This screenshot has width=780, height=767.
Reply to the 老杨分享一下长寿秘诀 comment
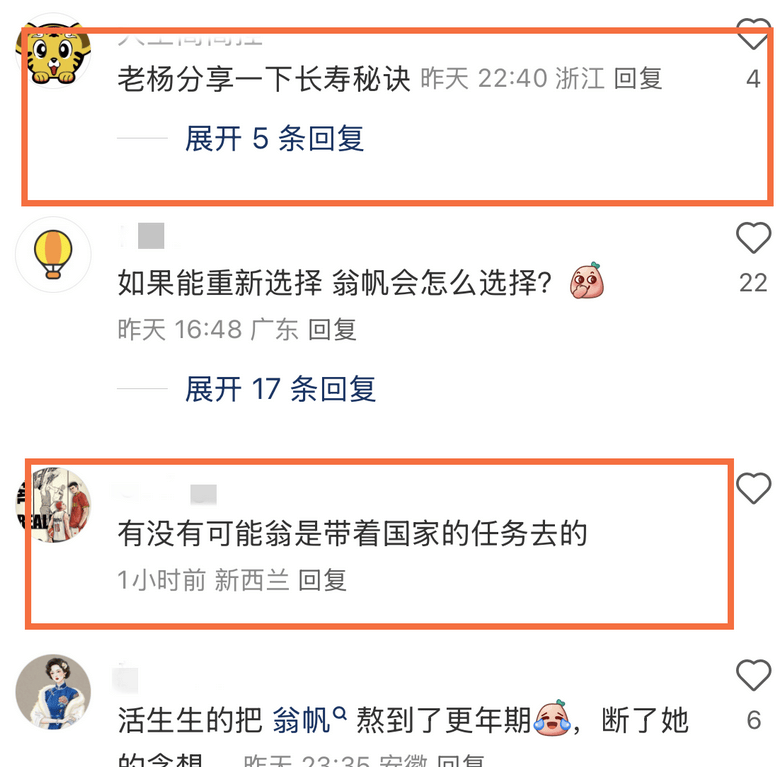coord(638,79)
